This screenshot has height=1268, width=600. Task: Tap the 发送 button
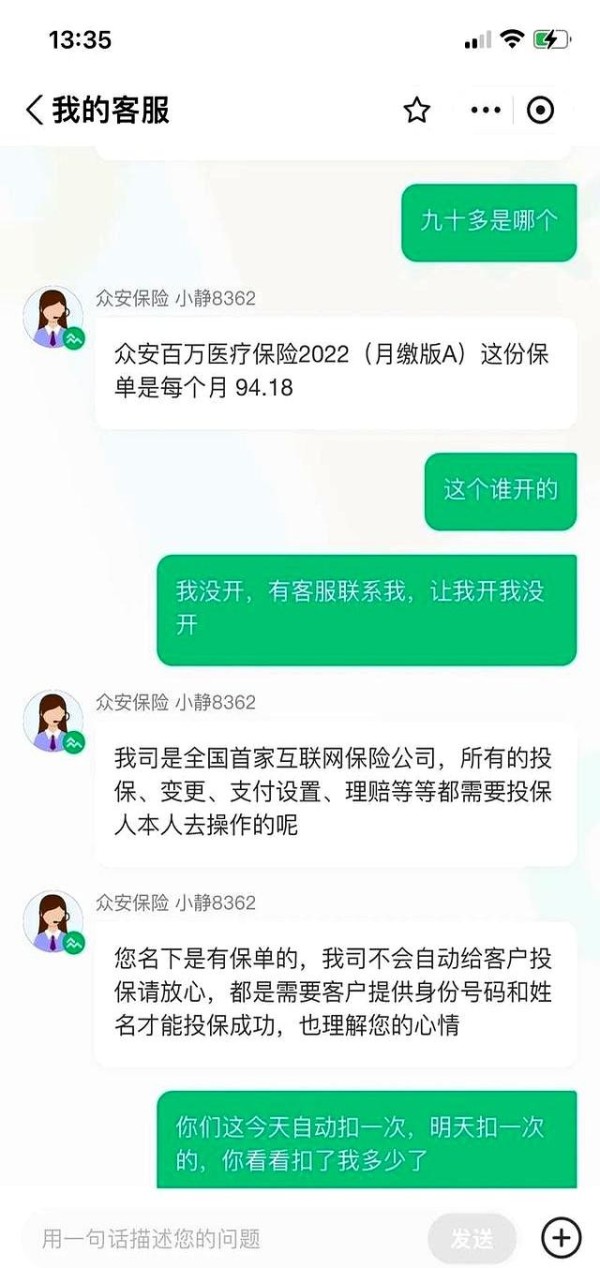coord(472,1239)
